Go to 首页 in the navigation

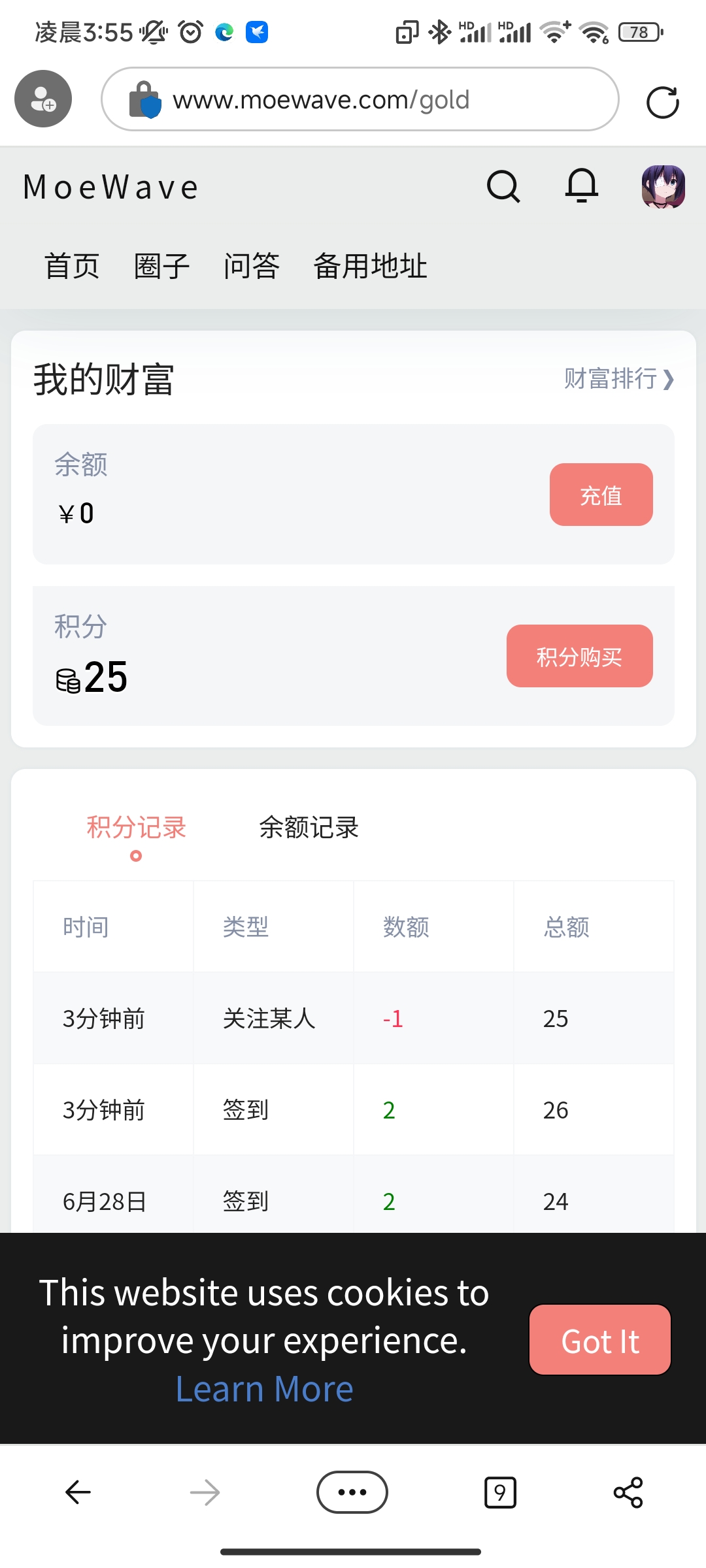click(x=72, y=267)
